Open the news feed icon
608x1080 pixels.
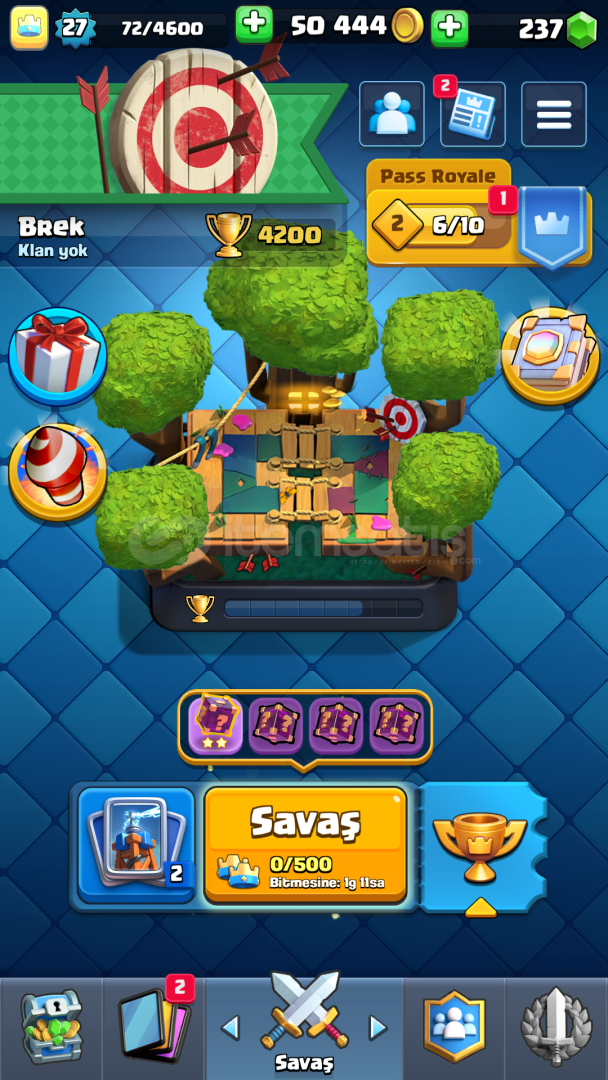click(472, 114)
